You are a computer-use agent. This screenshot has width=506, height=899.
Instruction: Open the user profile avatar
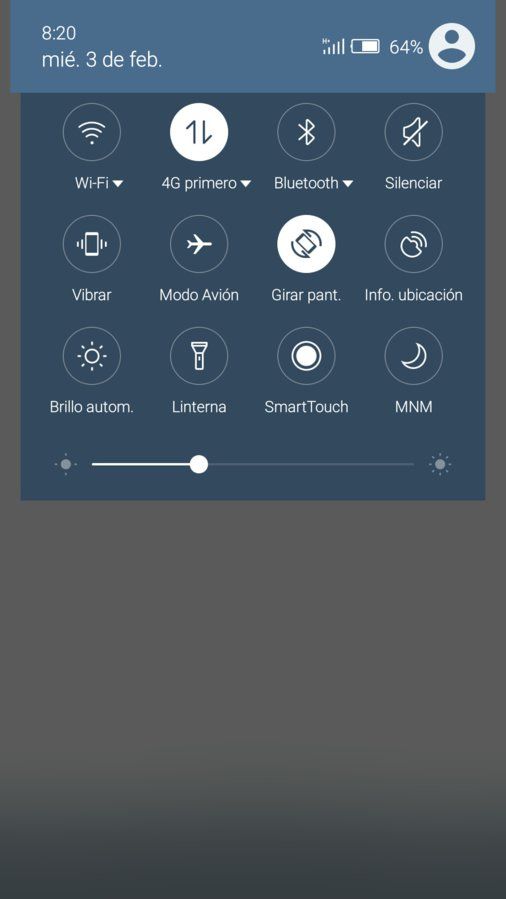pyautogui.click(x=452, y=46)
